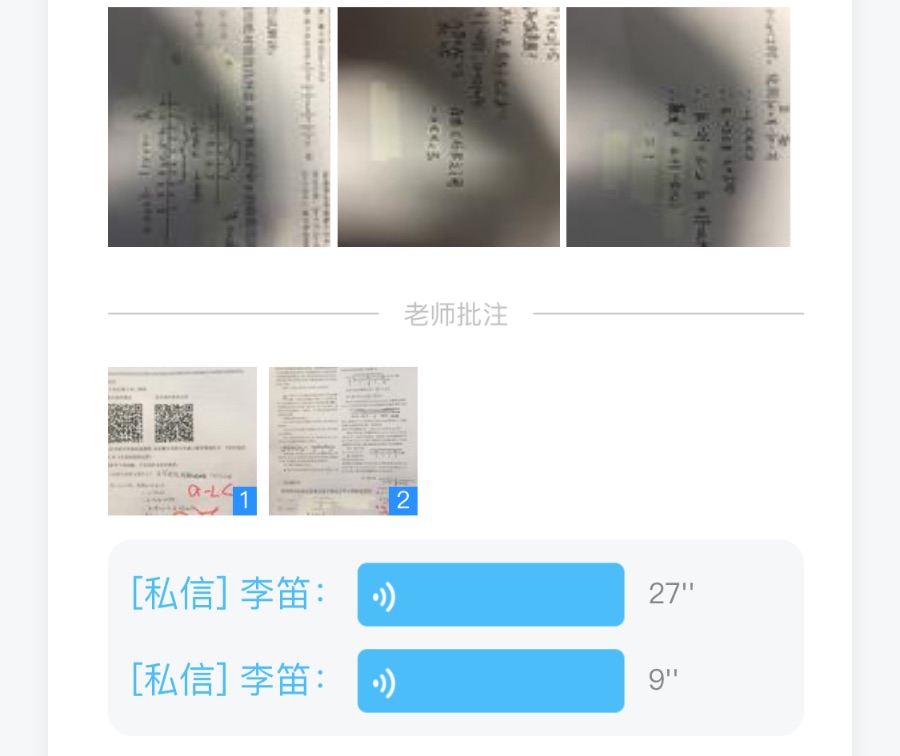Image resolution: width=900 pixels, height=756 pixels.
Task: Play the 9-second voice message from 李笛
Action: 490,681
